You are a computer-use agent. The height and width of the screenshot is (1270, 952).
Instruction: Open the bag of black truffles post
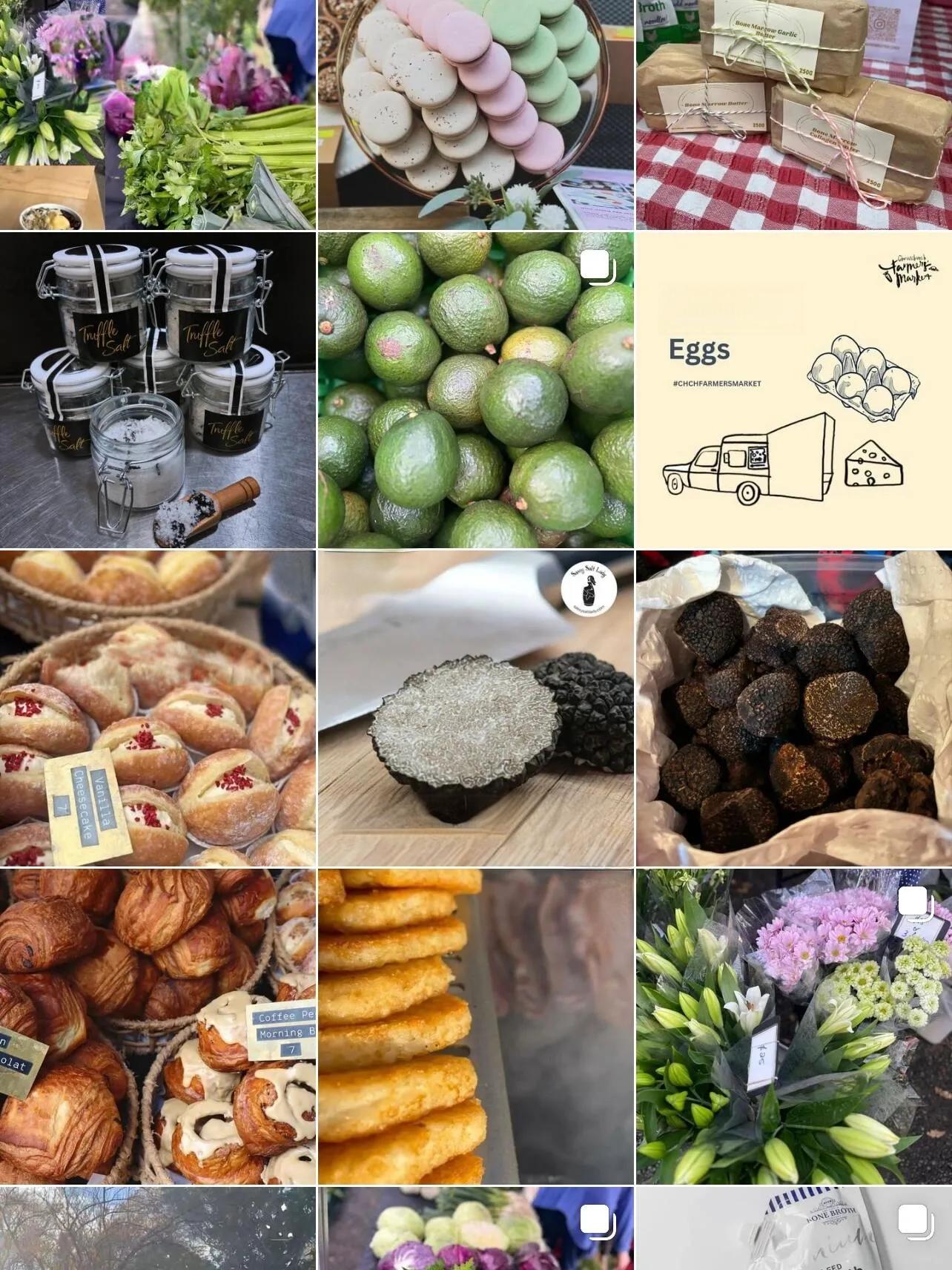[x=793, y=708]
